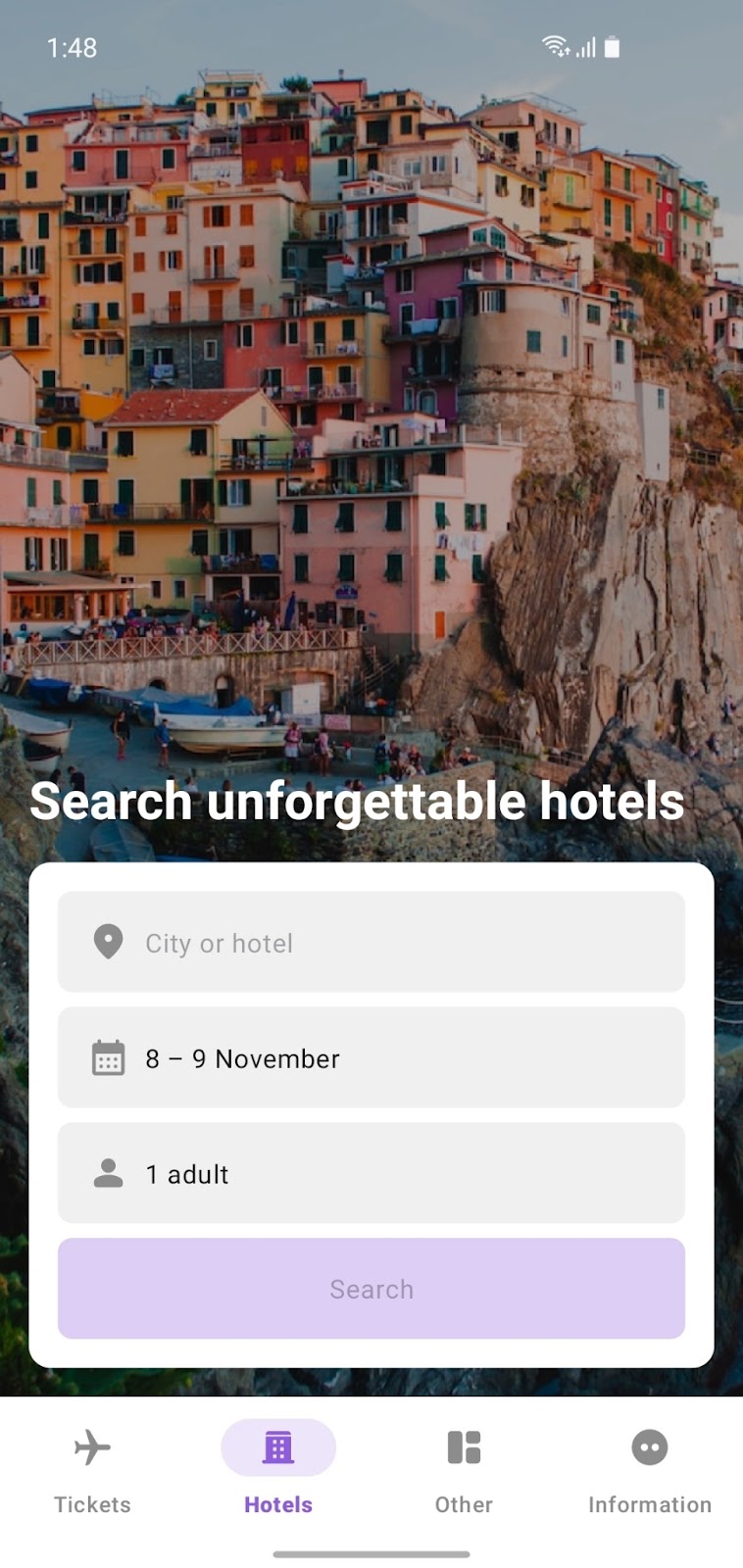Tap the Search button
Image resolution: width=743 pixels, height=1568 pixels.
[371, 1288]
